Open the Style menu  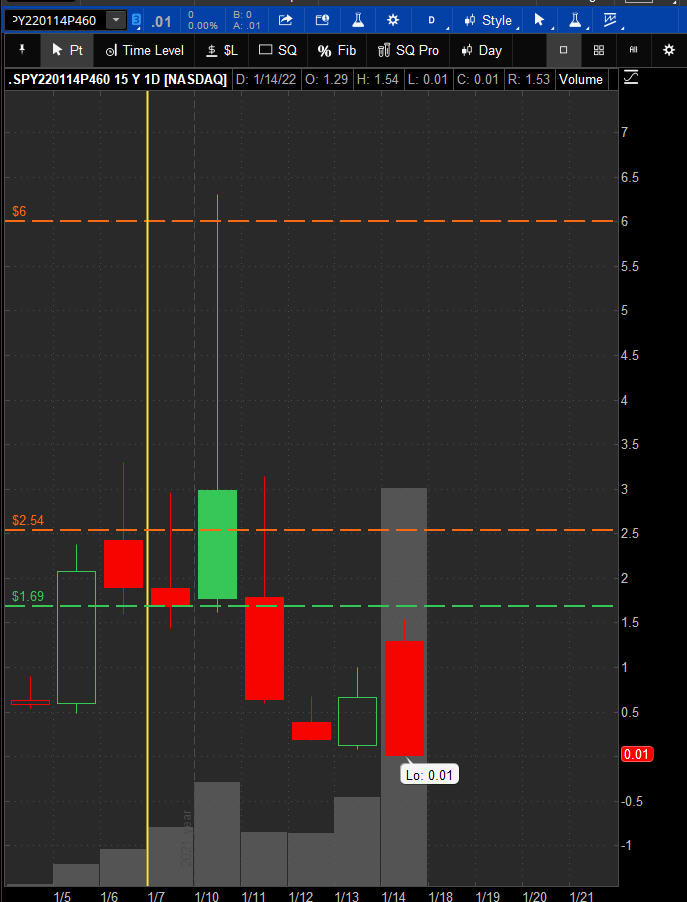coord(487,20)
